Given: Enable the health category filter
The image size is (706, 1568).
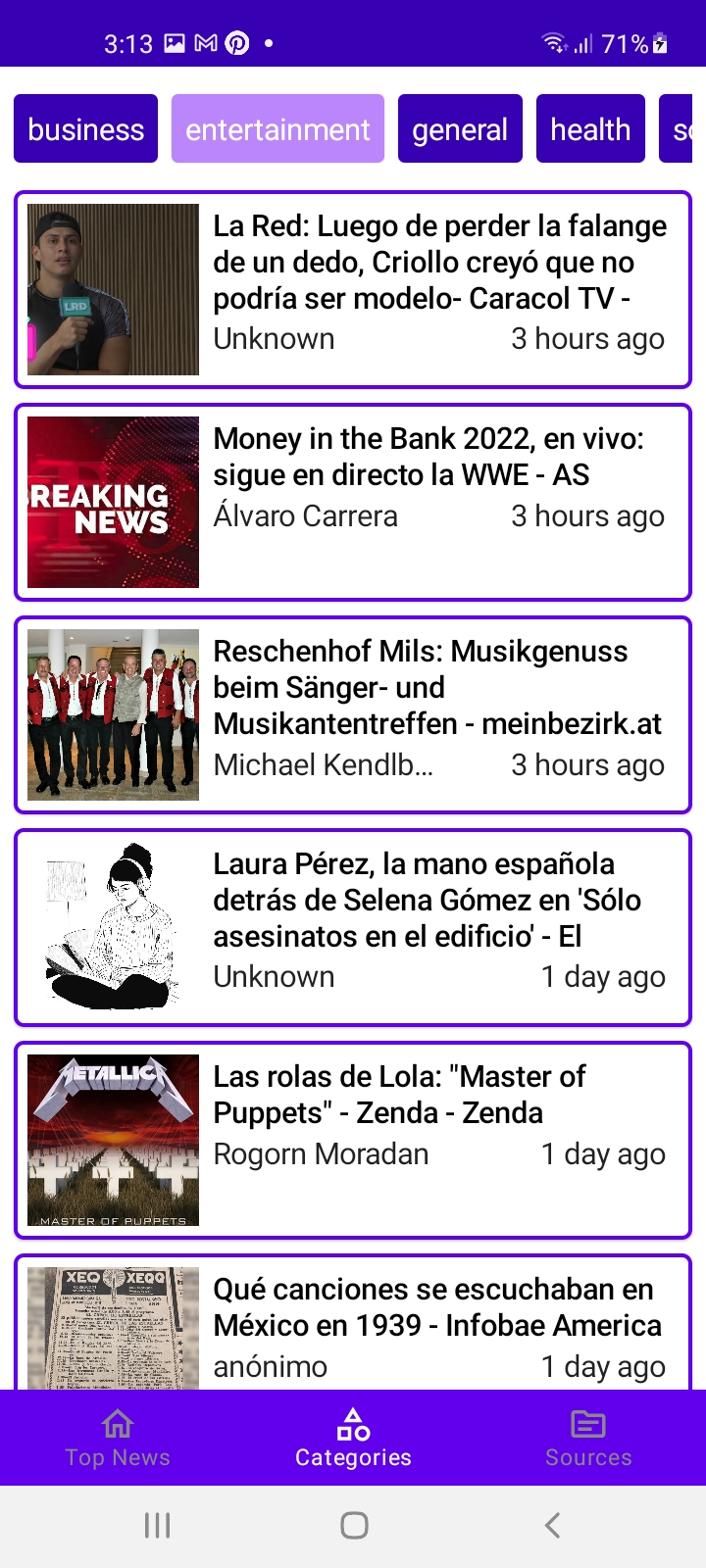Looking at the screenshot, I should tap(590, 128).
